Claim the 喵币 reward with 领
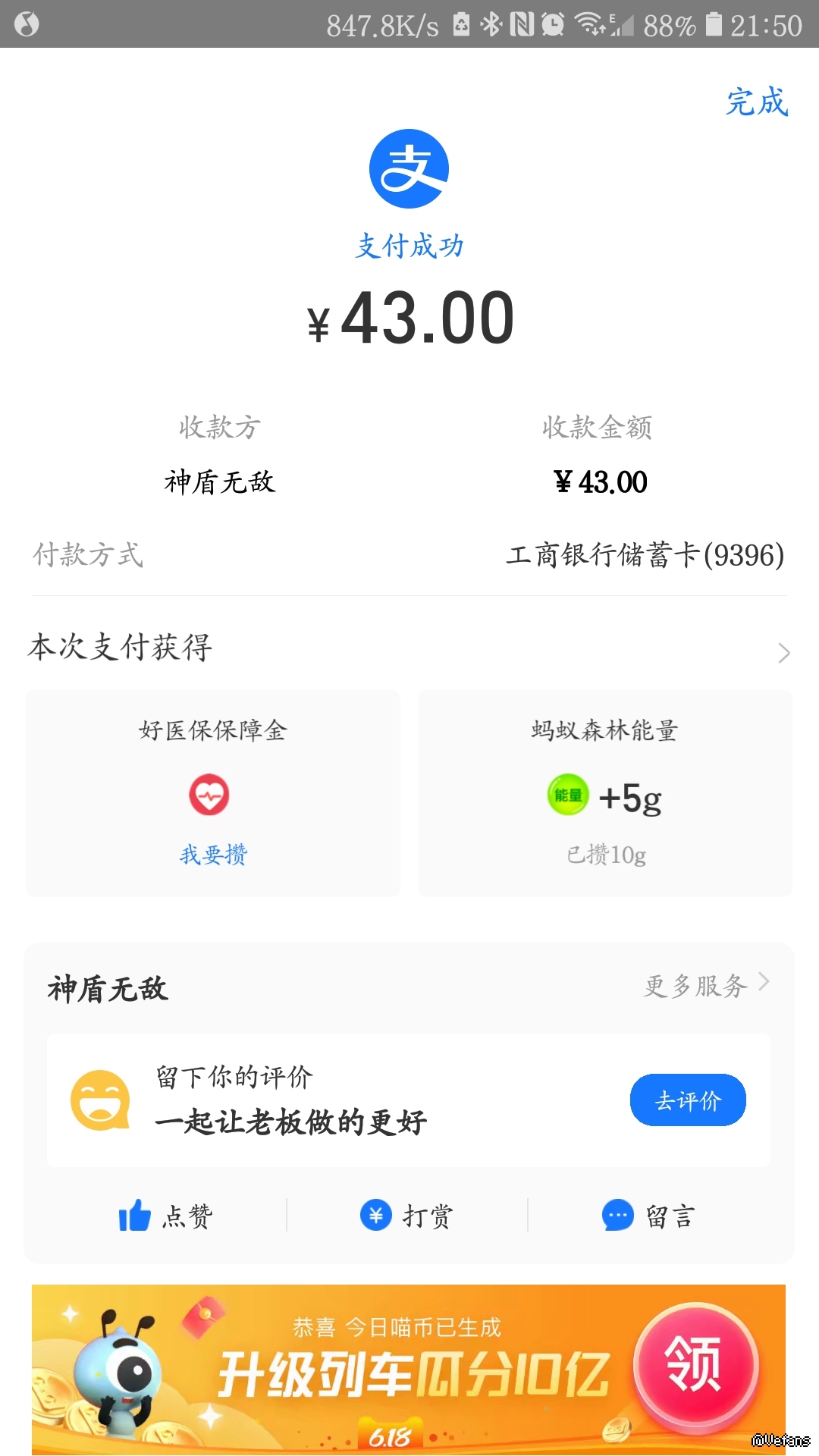 coord(695,1364)
